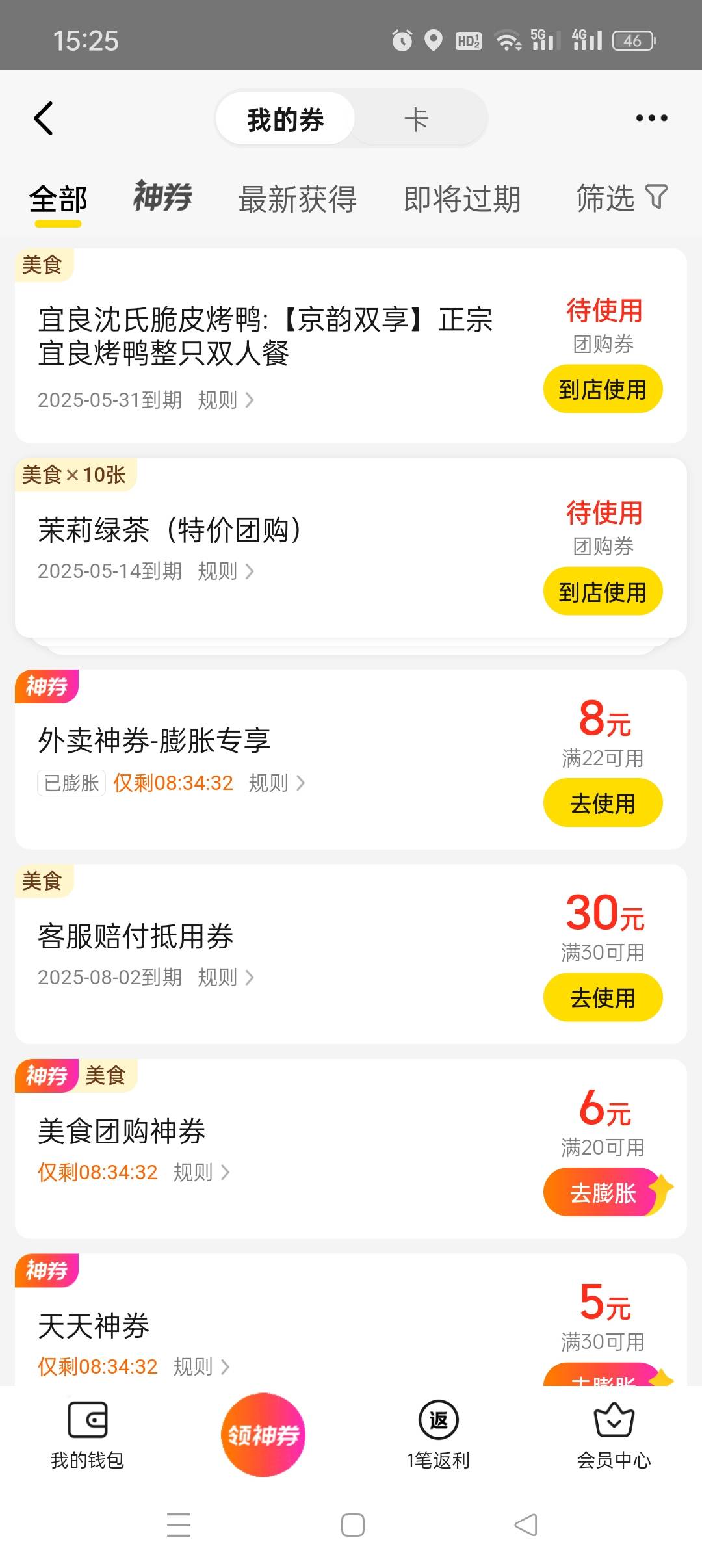Image resolution: width=702 pixels, height=1568 pixels.
Task: Tap the system home button
Action: click(x=353, y=1524)
